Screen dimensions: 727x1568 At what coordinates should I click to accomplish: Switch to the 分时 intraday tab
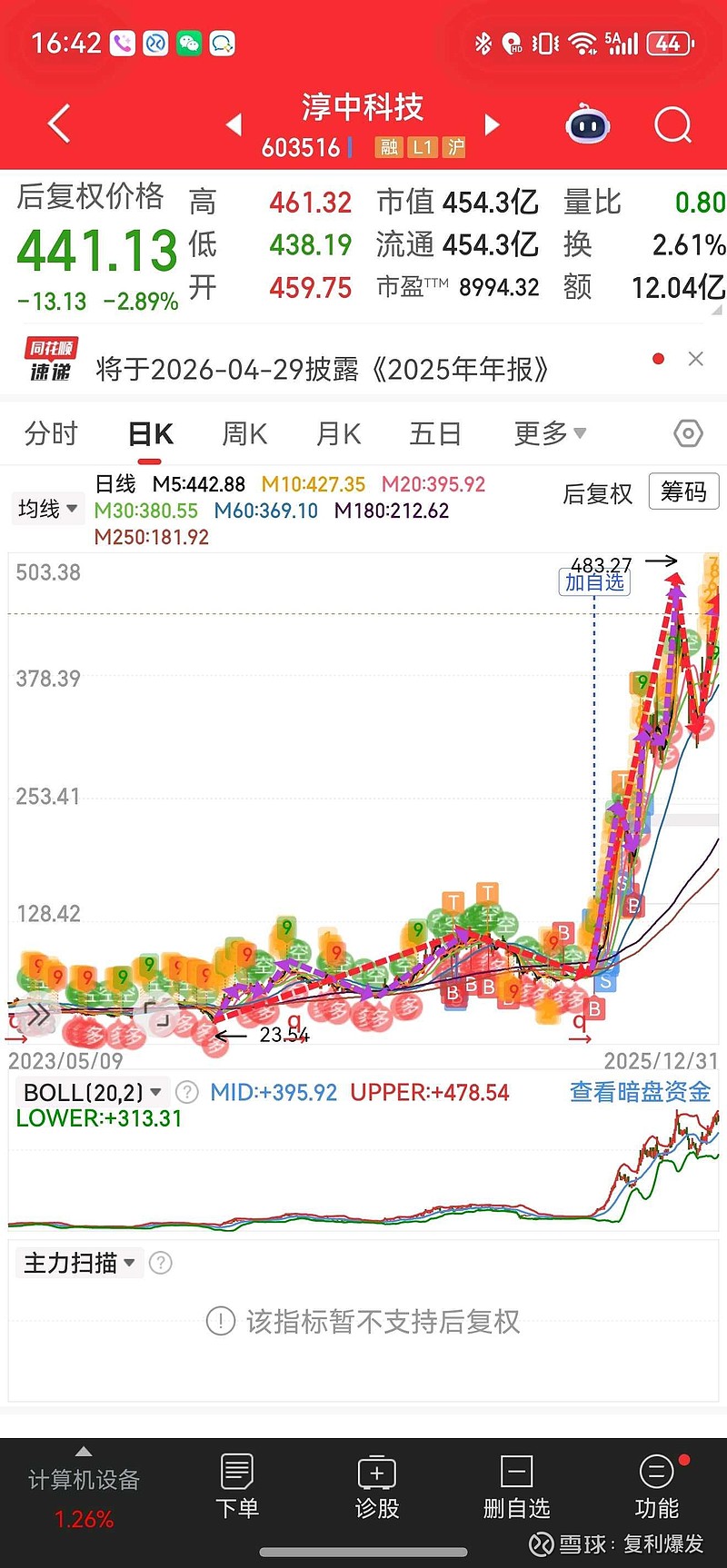(51, 433)
